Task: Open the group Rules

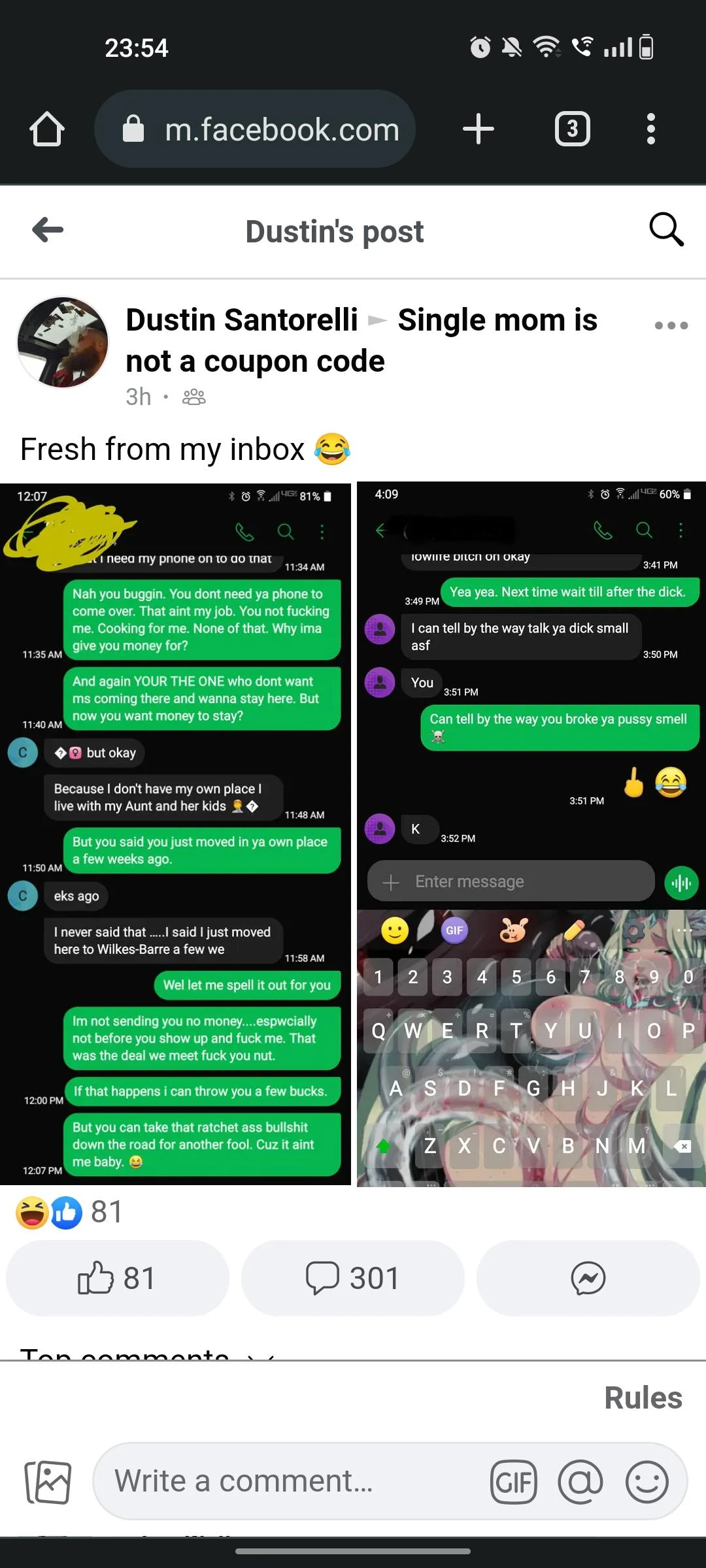Action: (x=643, y=1398)
